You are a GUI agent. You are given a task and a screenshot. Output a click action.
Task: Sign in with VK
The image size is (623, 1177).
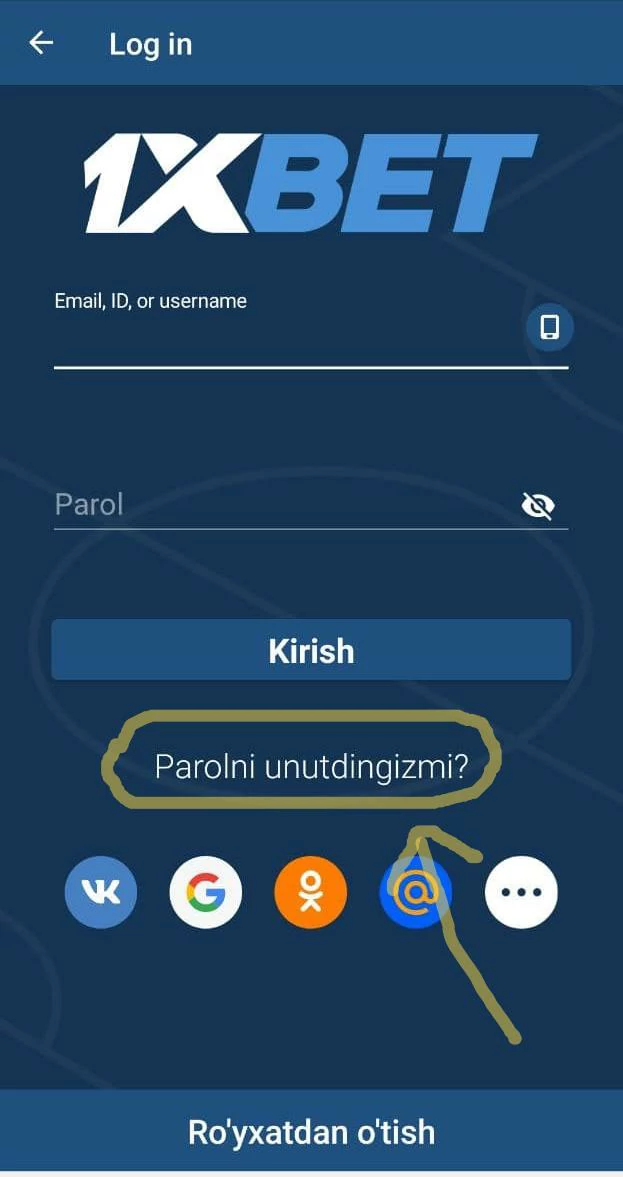pos(101,892)
